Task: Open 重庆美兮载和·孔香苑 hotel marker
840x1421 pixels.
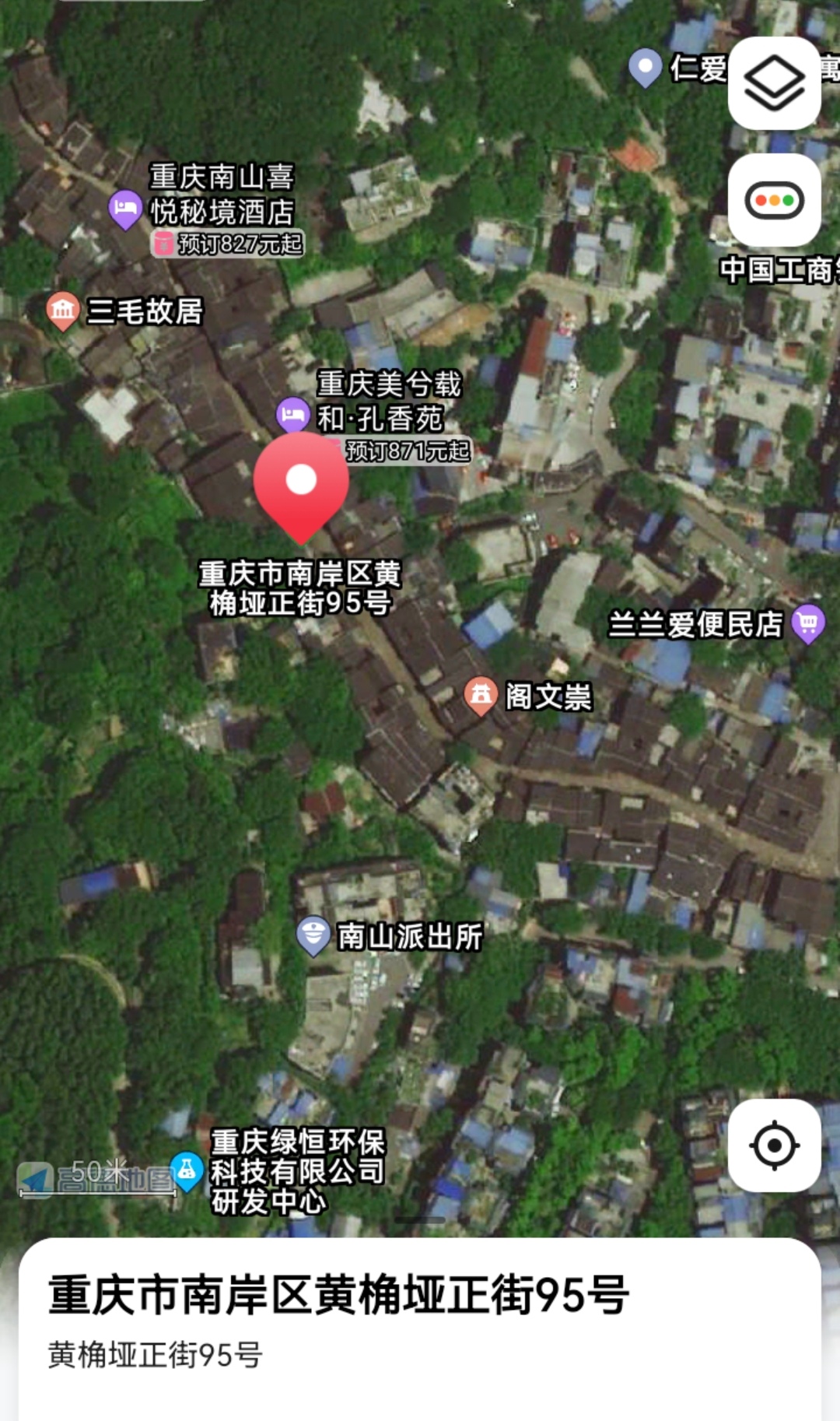Action: point(292,414)
